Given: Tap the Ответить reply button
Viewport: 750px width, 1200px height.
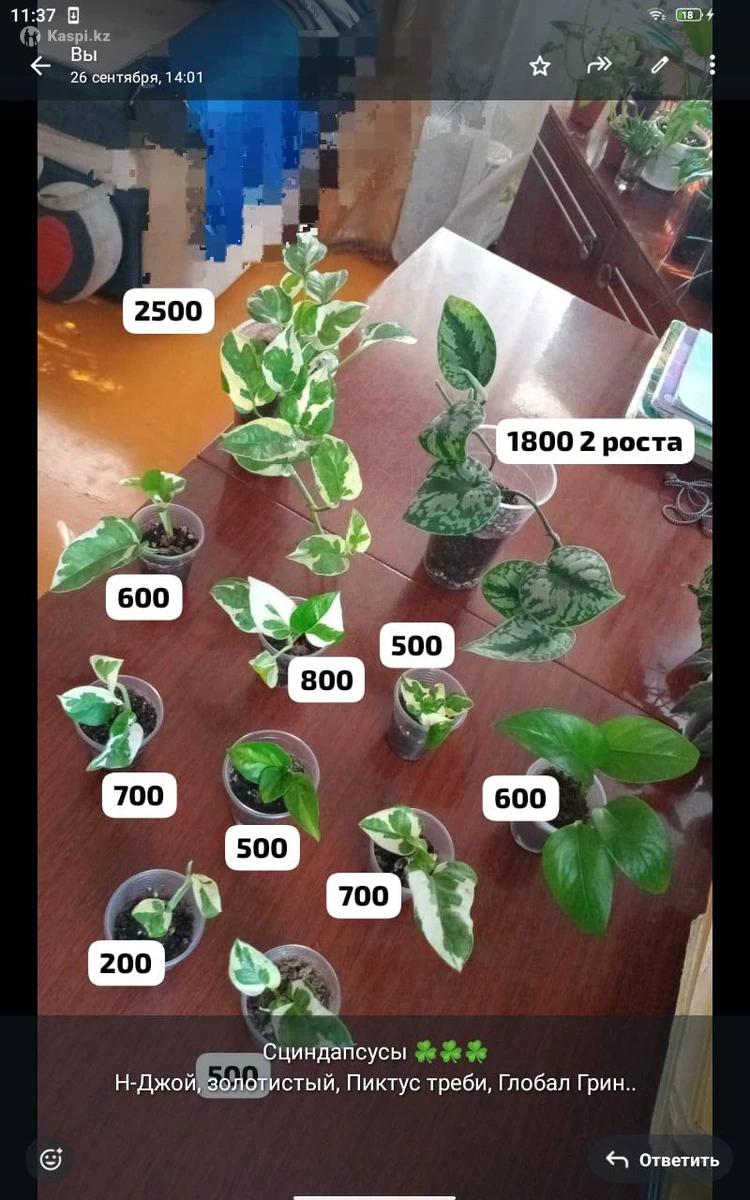Looking at the screenshot, I should 662,1160.
